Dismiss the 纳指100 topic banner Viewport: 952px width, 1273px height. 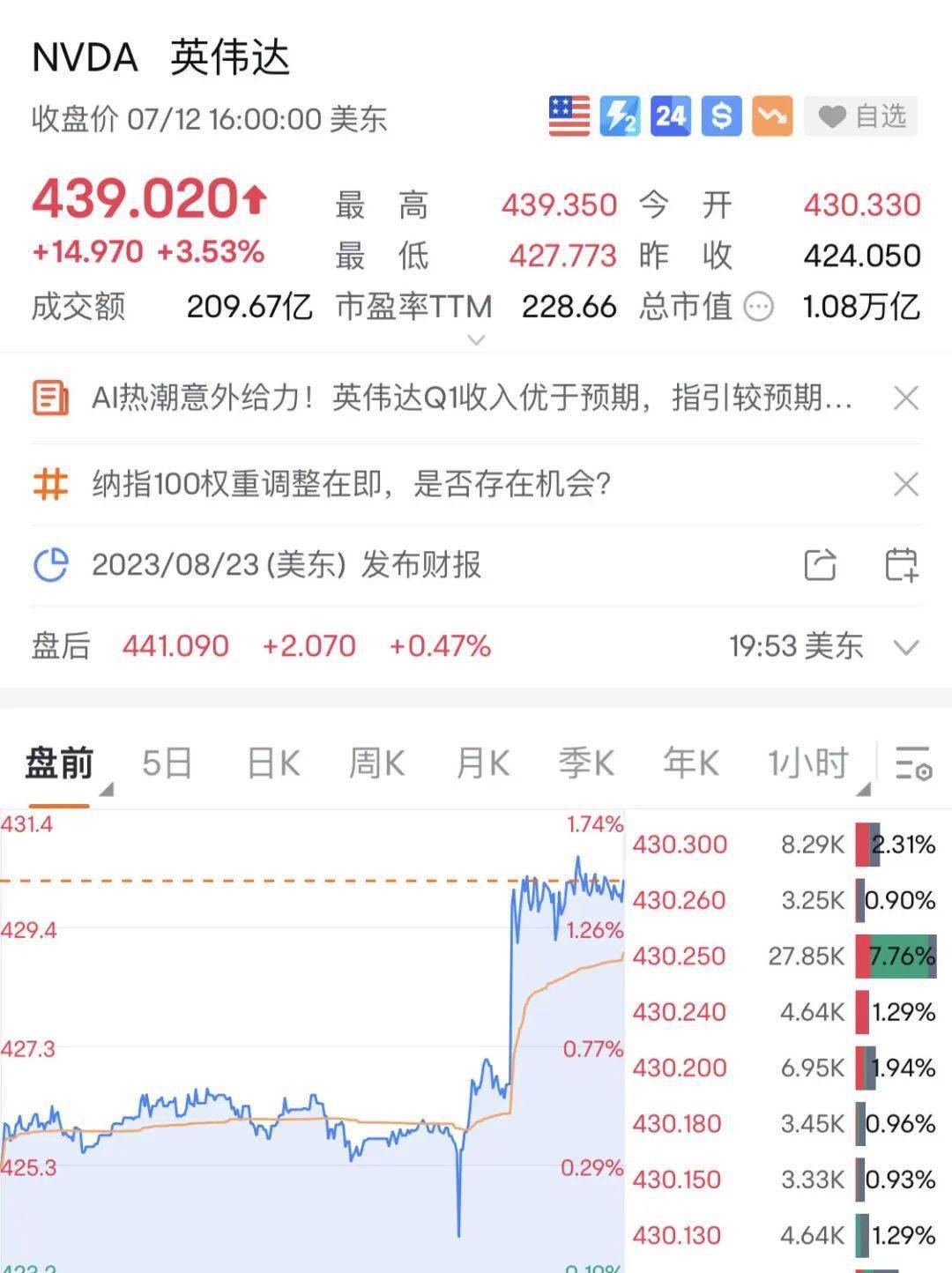(906, 484)
